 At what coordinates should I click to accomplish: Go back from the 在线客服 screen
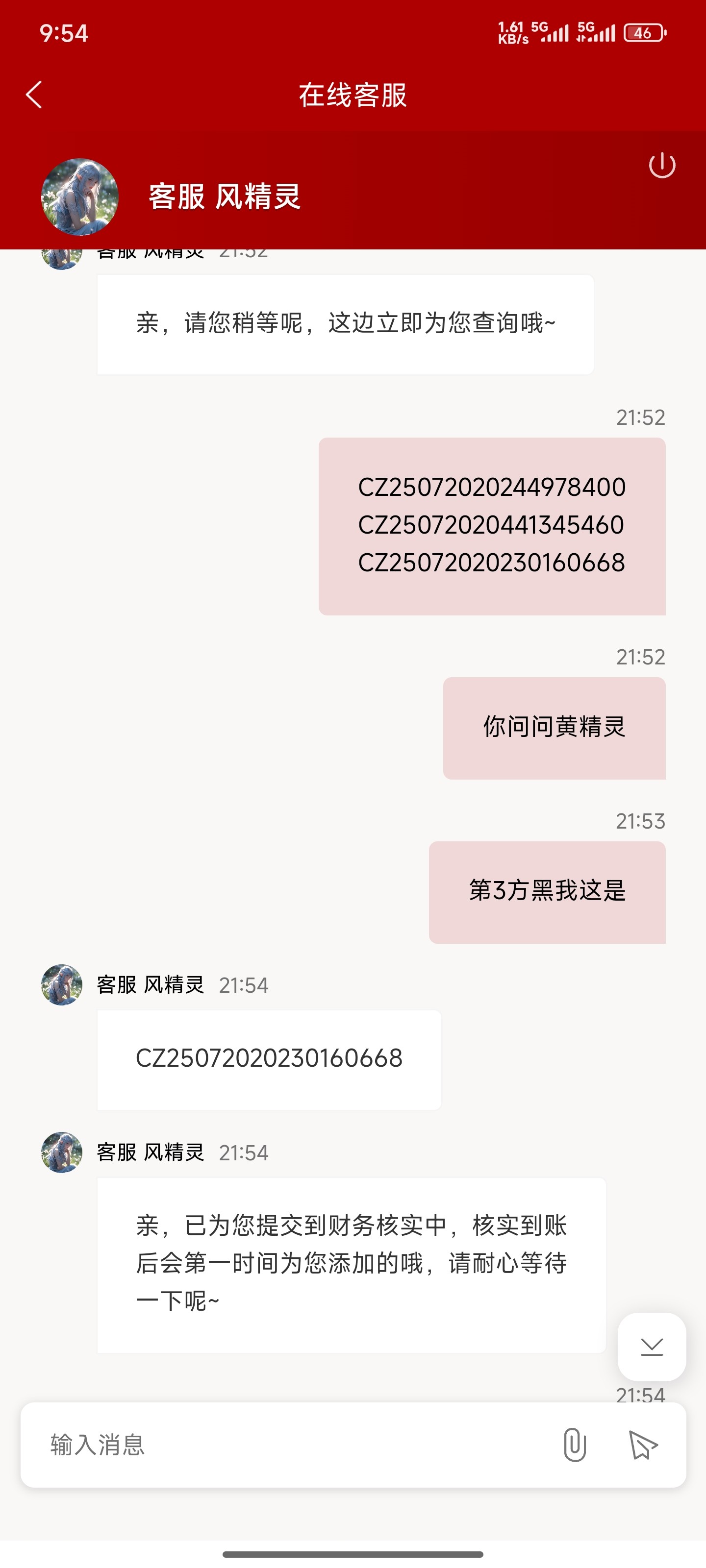point(34,95)
